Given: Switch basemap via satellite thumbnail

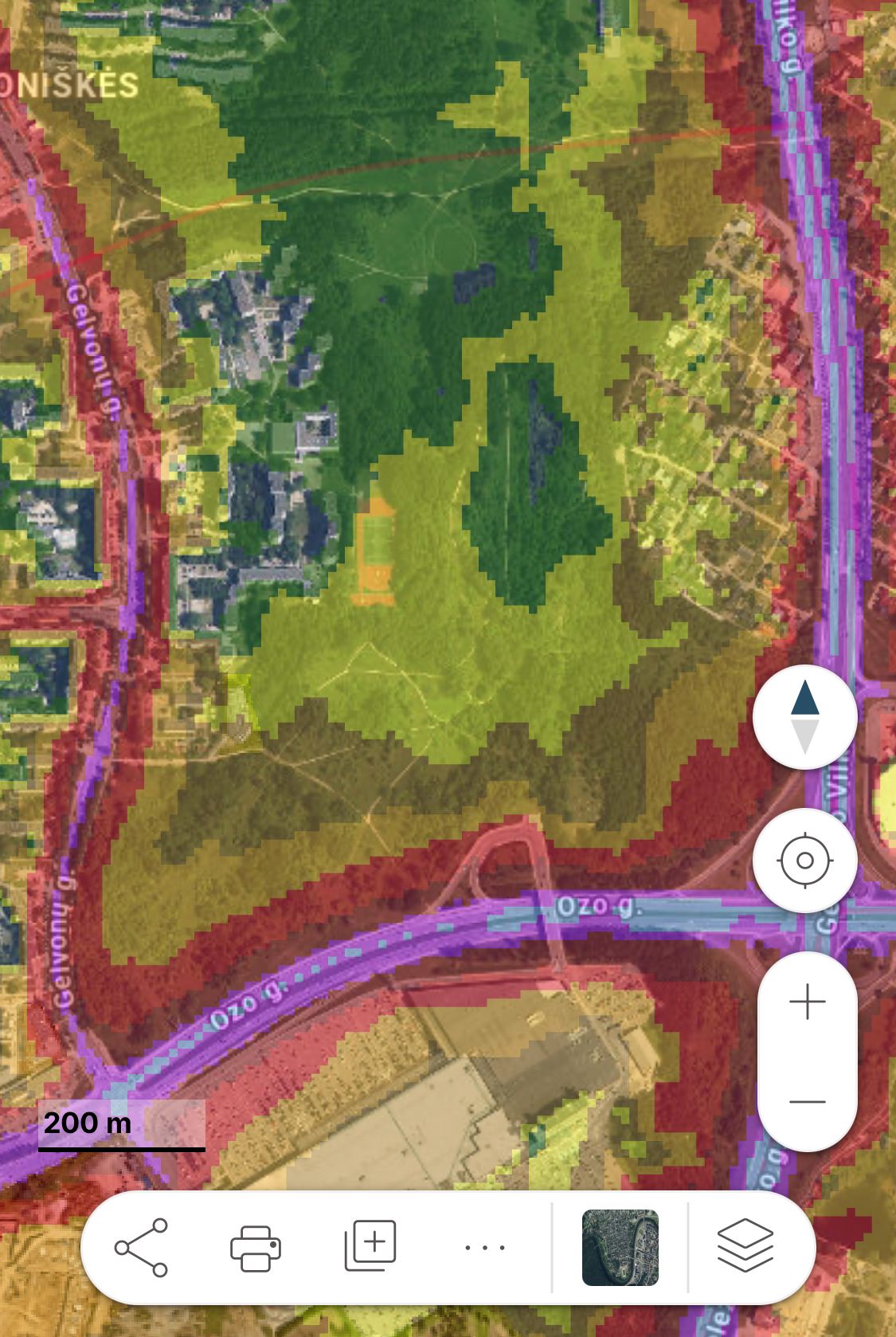Looking at the screenshot, I should tap(620, 1248).
